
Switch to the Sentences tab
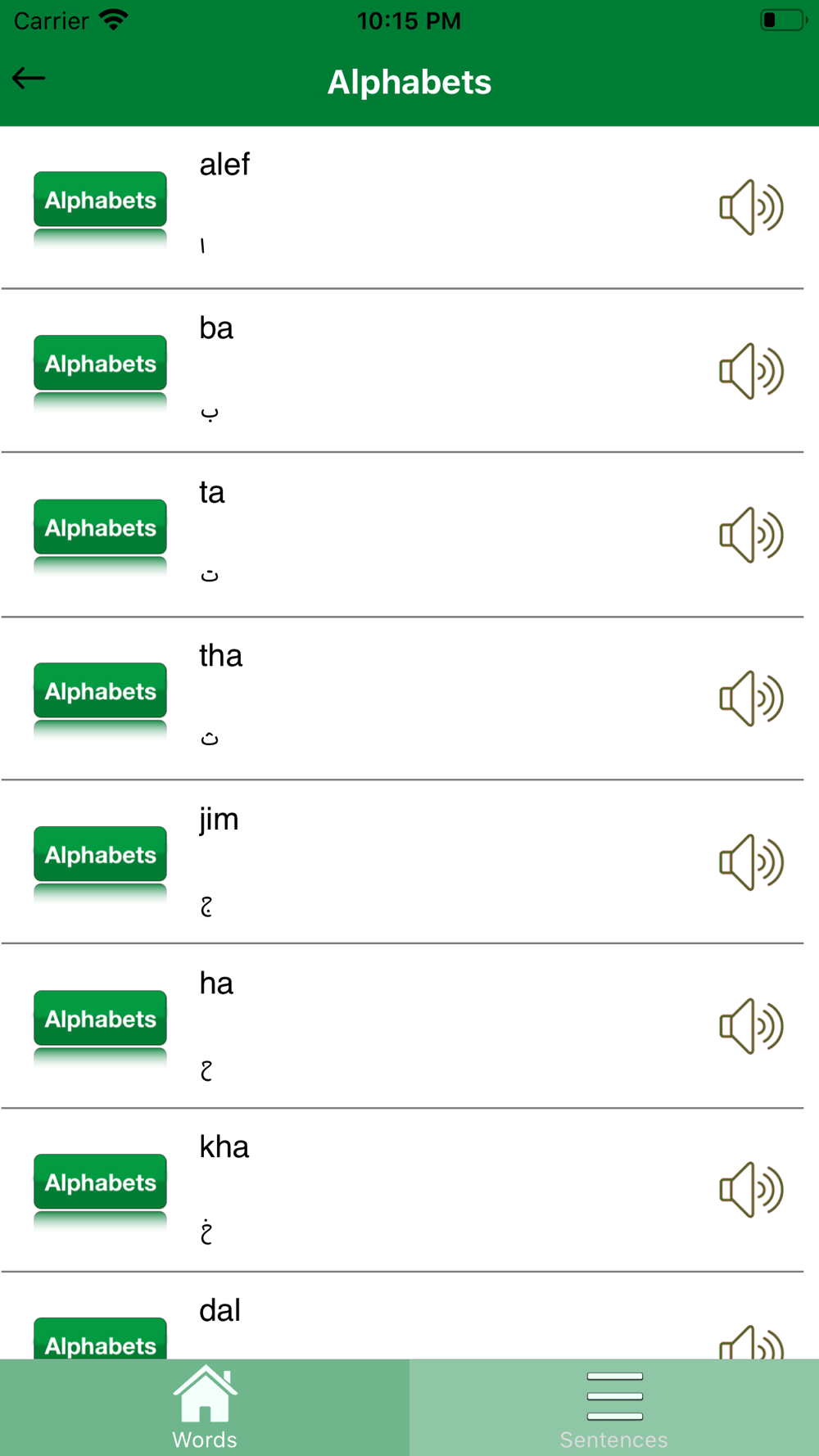tap(614, 1408)
